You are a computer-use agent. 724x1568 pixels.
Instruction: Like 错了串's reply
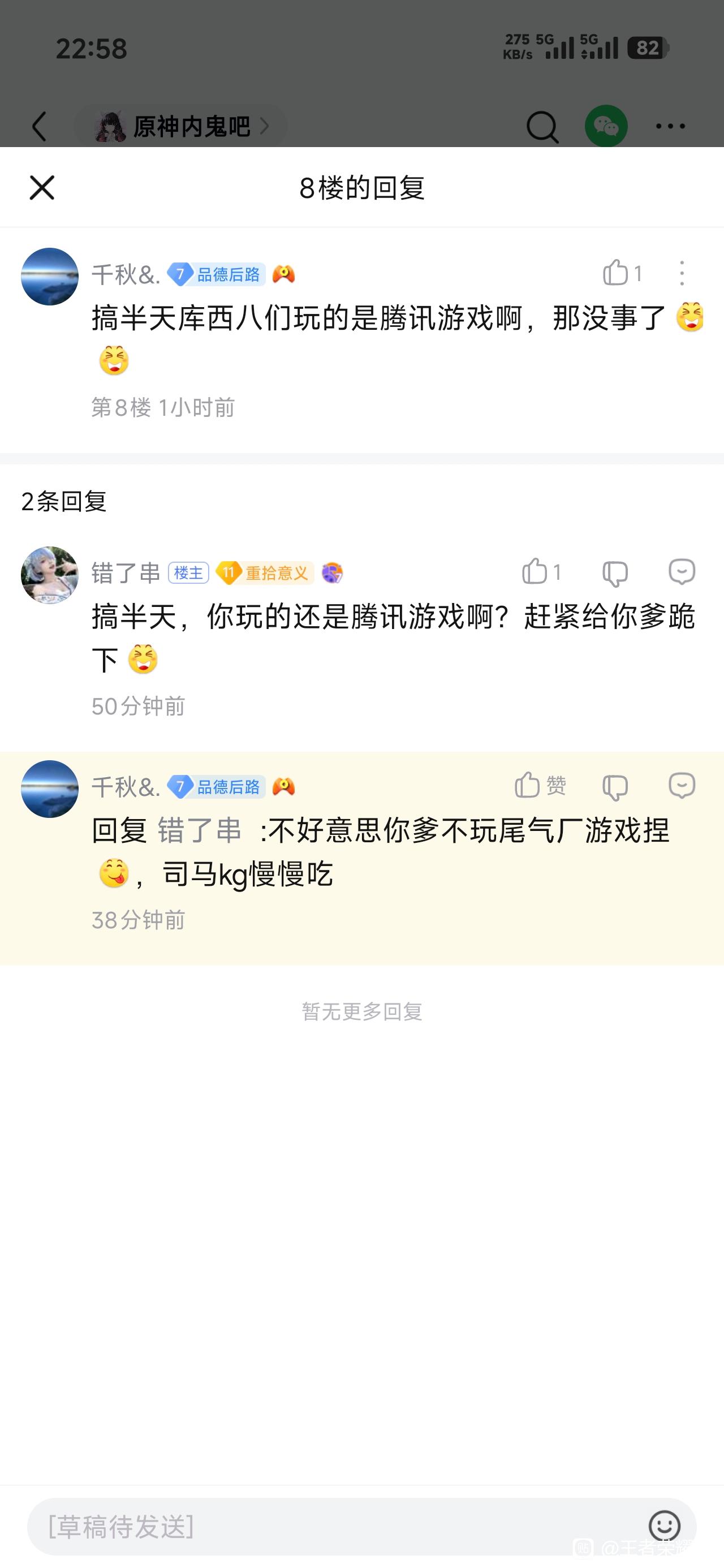coord(536,572)
